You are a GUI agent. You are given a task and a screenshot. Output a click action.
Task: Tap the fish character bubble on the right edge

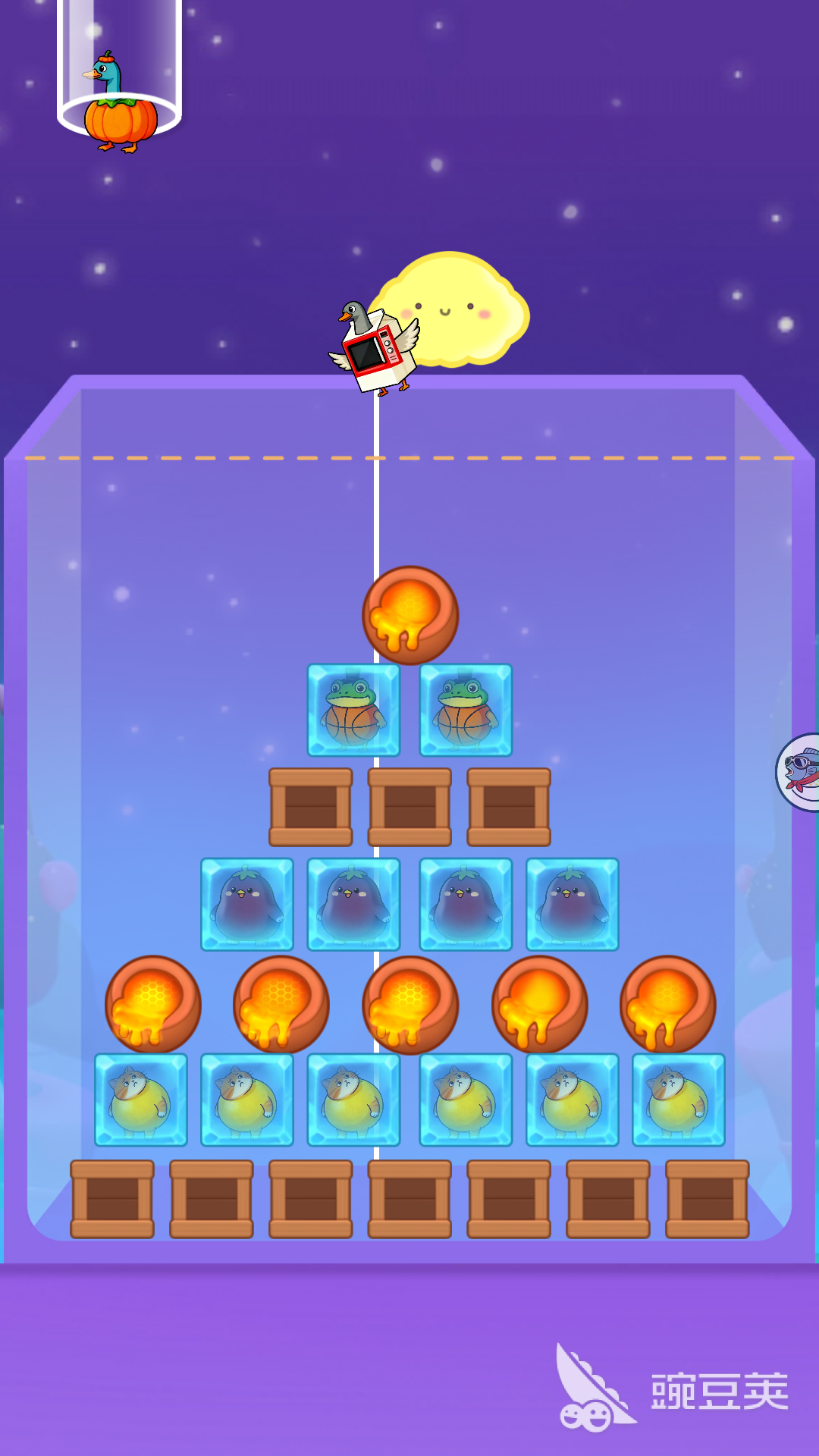pos(799,772)
